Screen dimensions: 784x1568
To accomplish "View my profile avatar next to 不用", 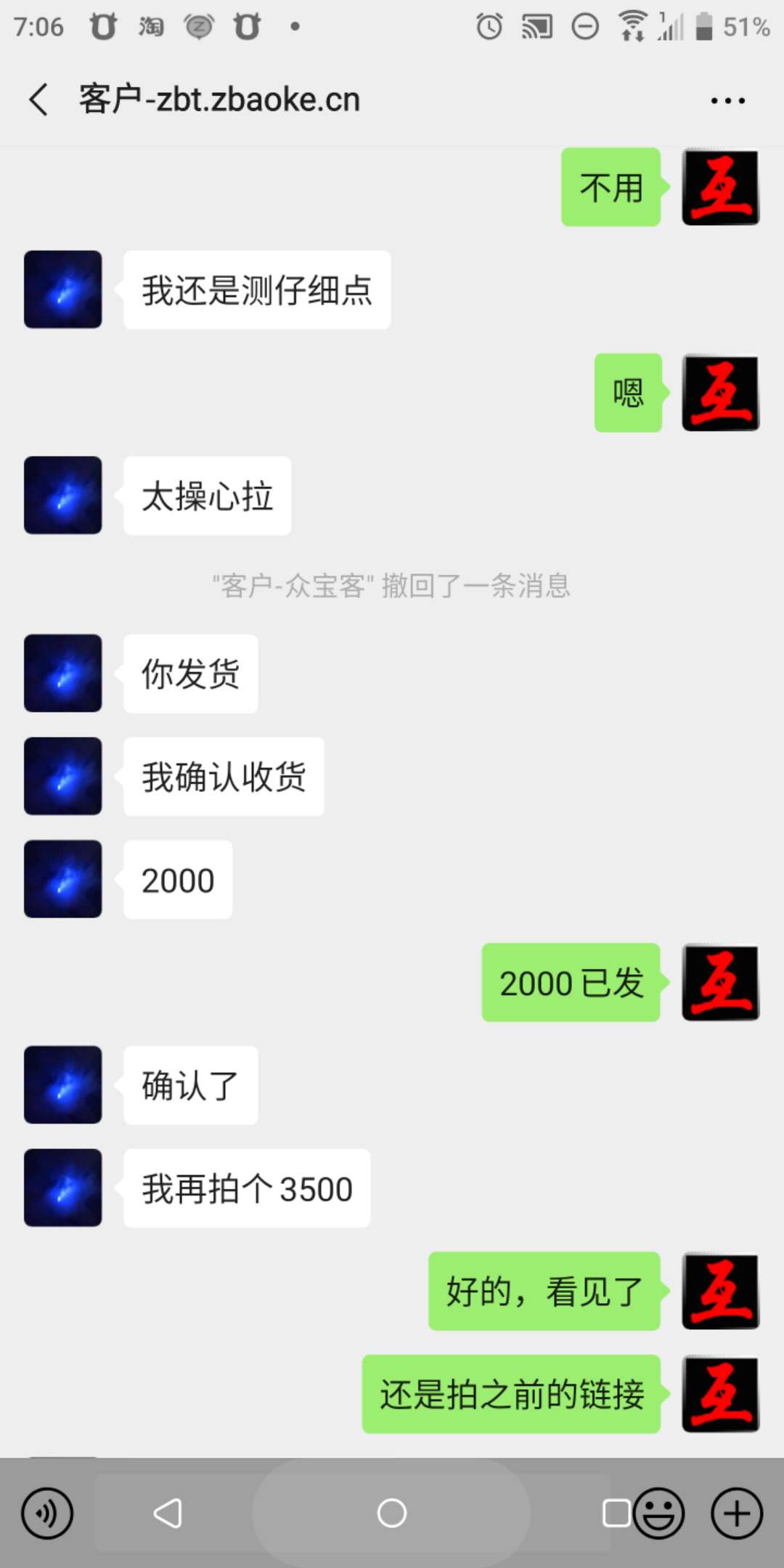I will (x=720, y=187).
